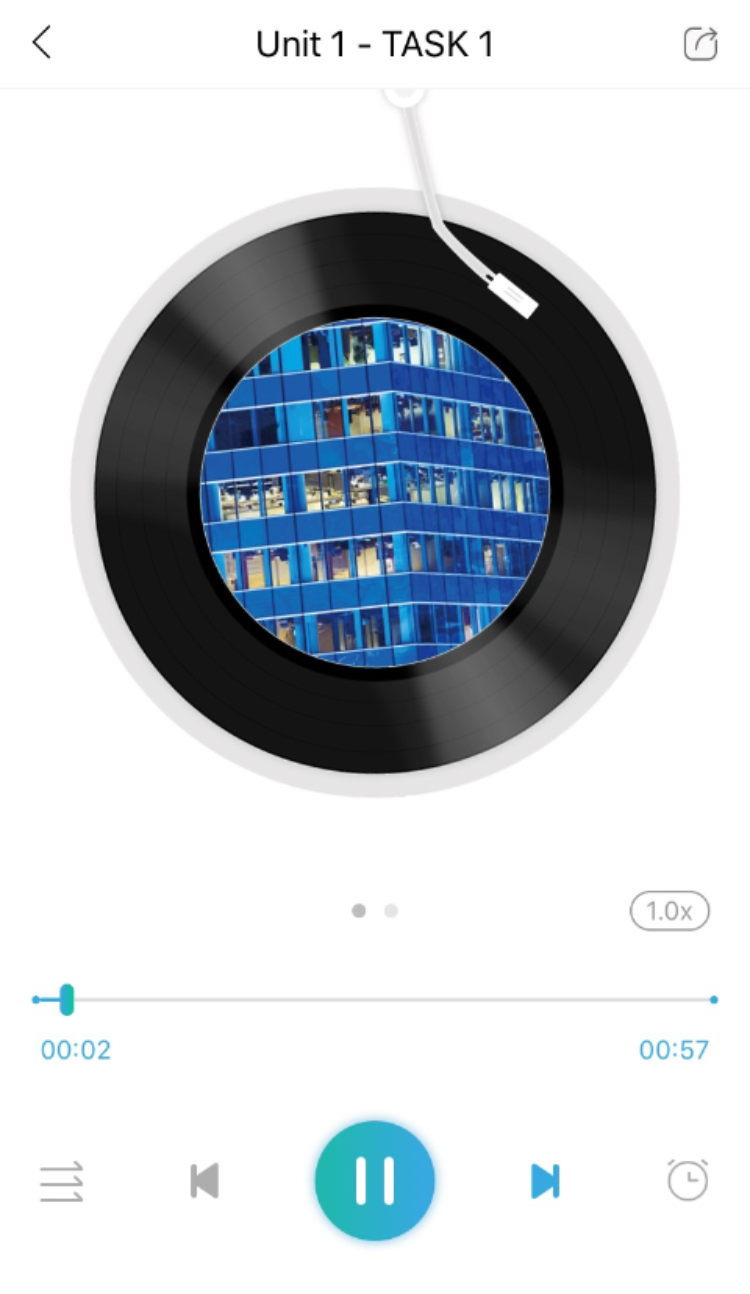The image size is (750, 1294).
Task: Switch to second page indicator dot
Action: (x=391, y=911)
